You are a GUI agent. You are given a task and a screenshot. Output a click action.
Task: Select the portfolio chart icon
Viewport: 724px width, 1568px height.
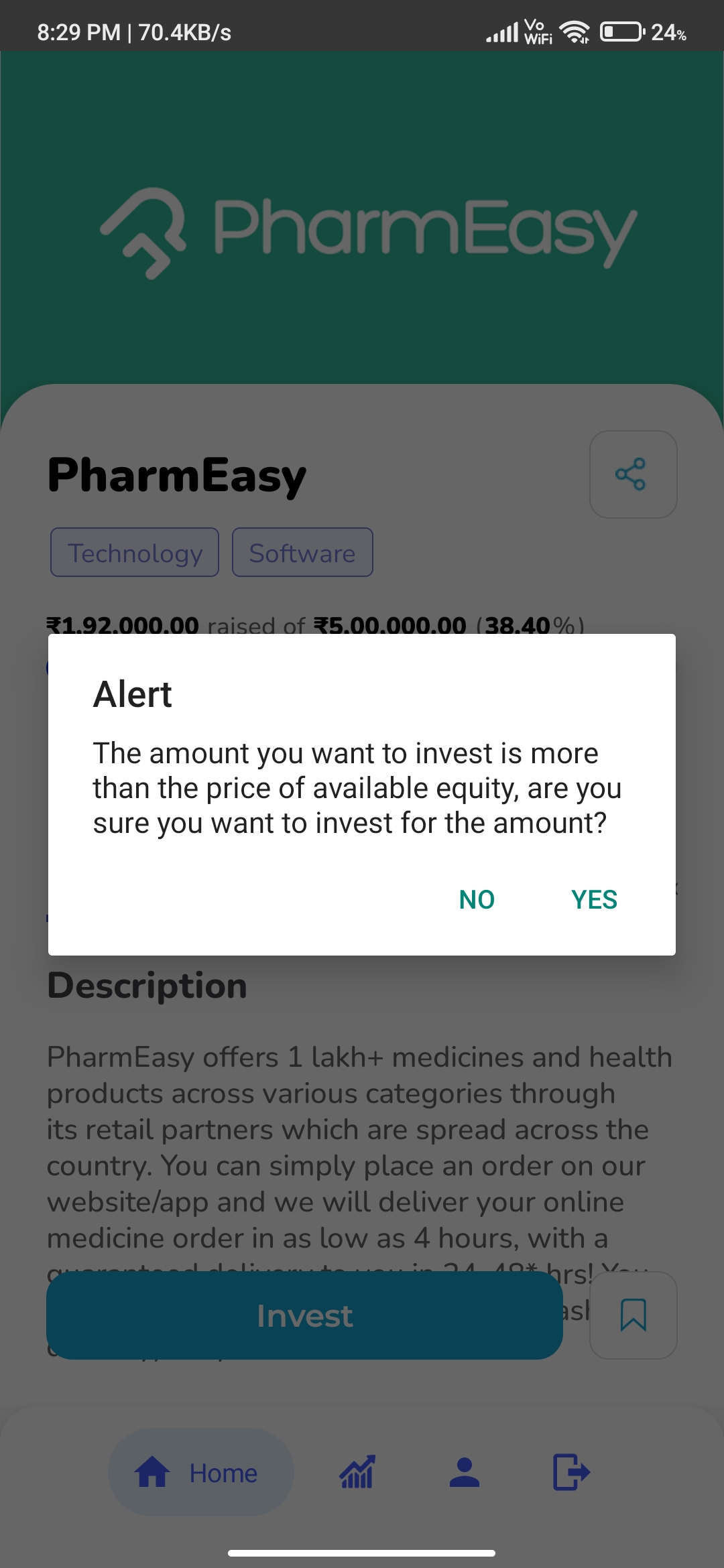pyautogui.click(x=357, y=1472)
